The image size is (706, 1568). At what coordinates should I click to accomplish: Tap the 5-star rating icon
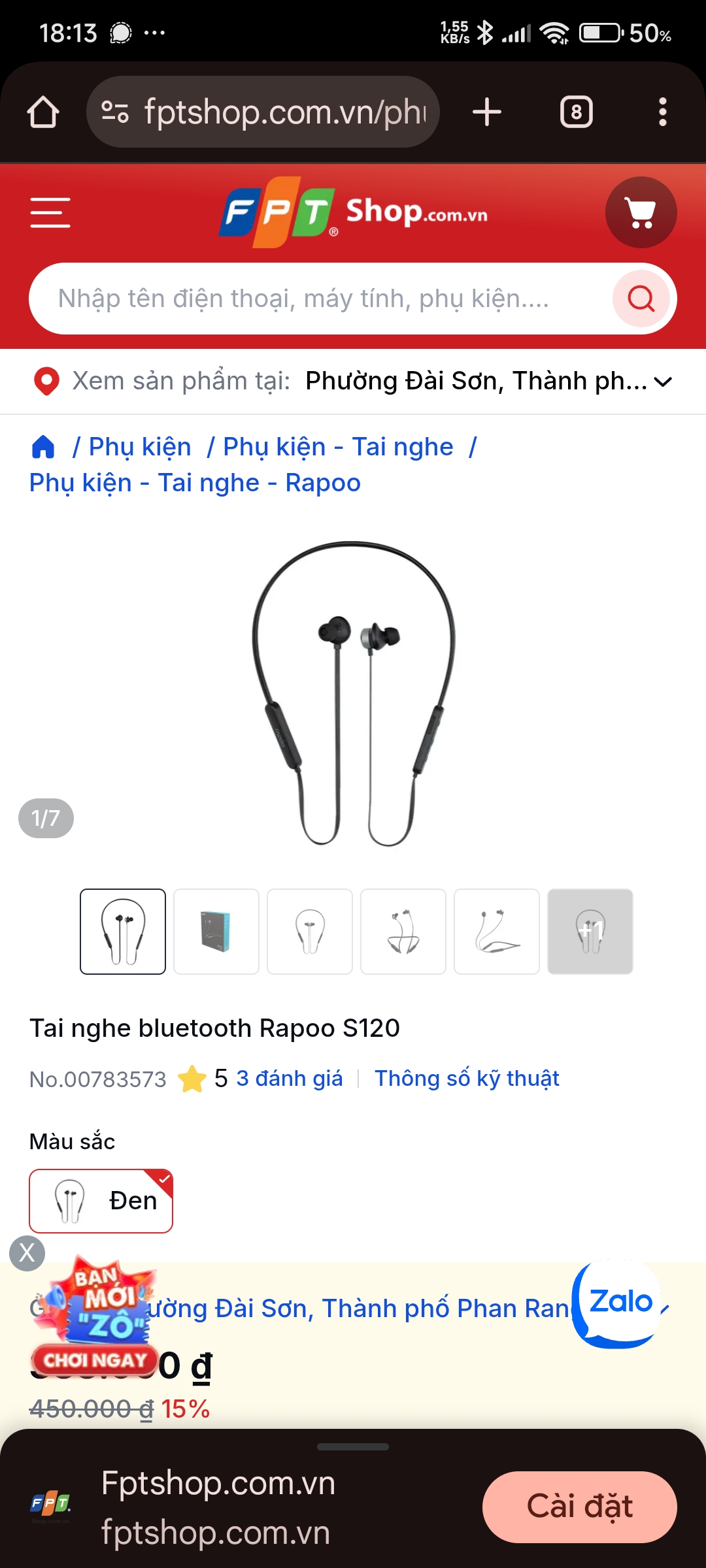click(x=193, y=1077)
